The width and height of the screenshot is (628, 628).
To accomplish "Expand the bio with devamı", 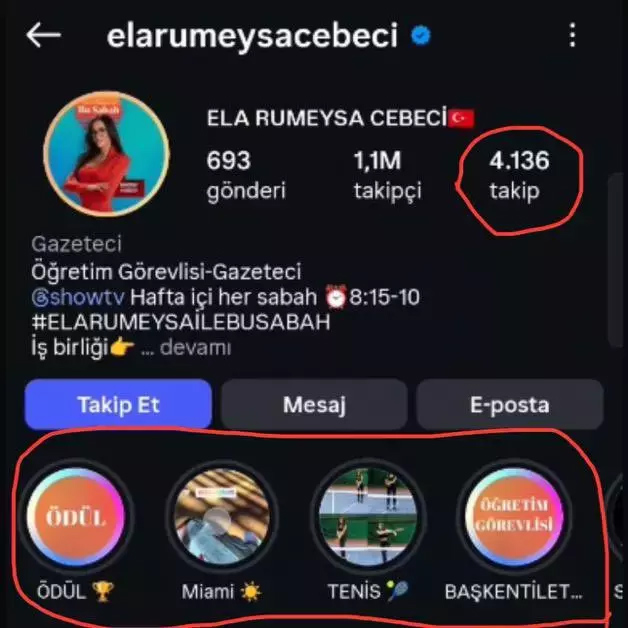I will [197, 348].
